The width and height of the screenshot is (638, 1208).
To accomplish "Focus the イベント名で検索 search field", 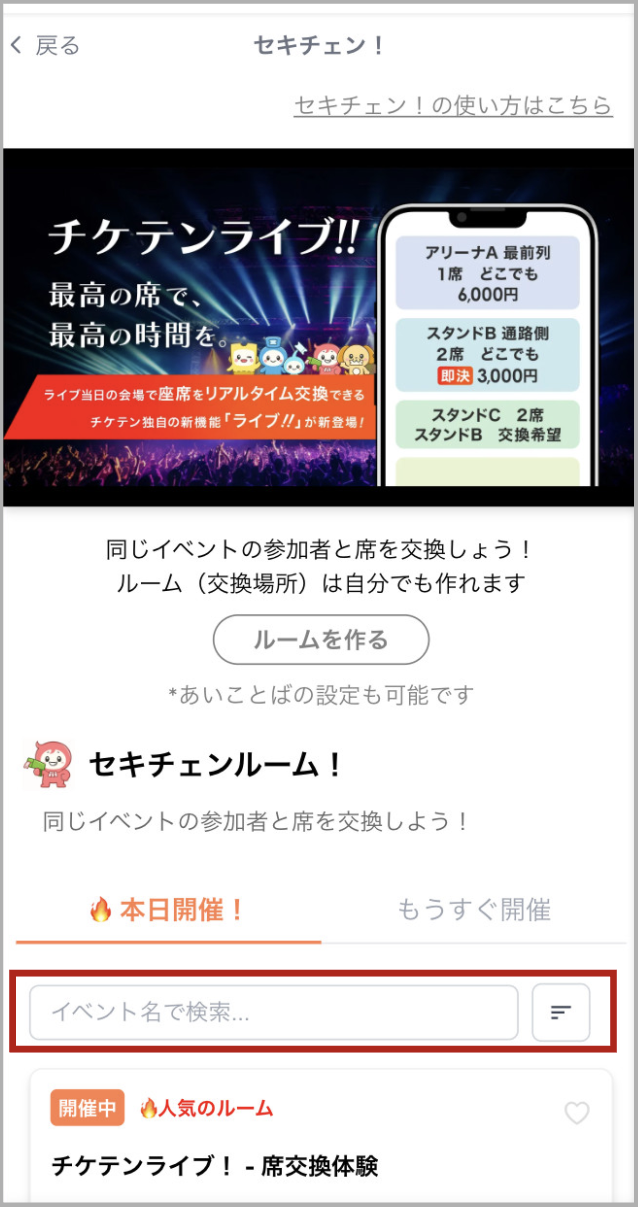I will pyautogui.click(x=273, y=1013).
